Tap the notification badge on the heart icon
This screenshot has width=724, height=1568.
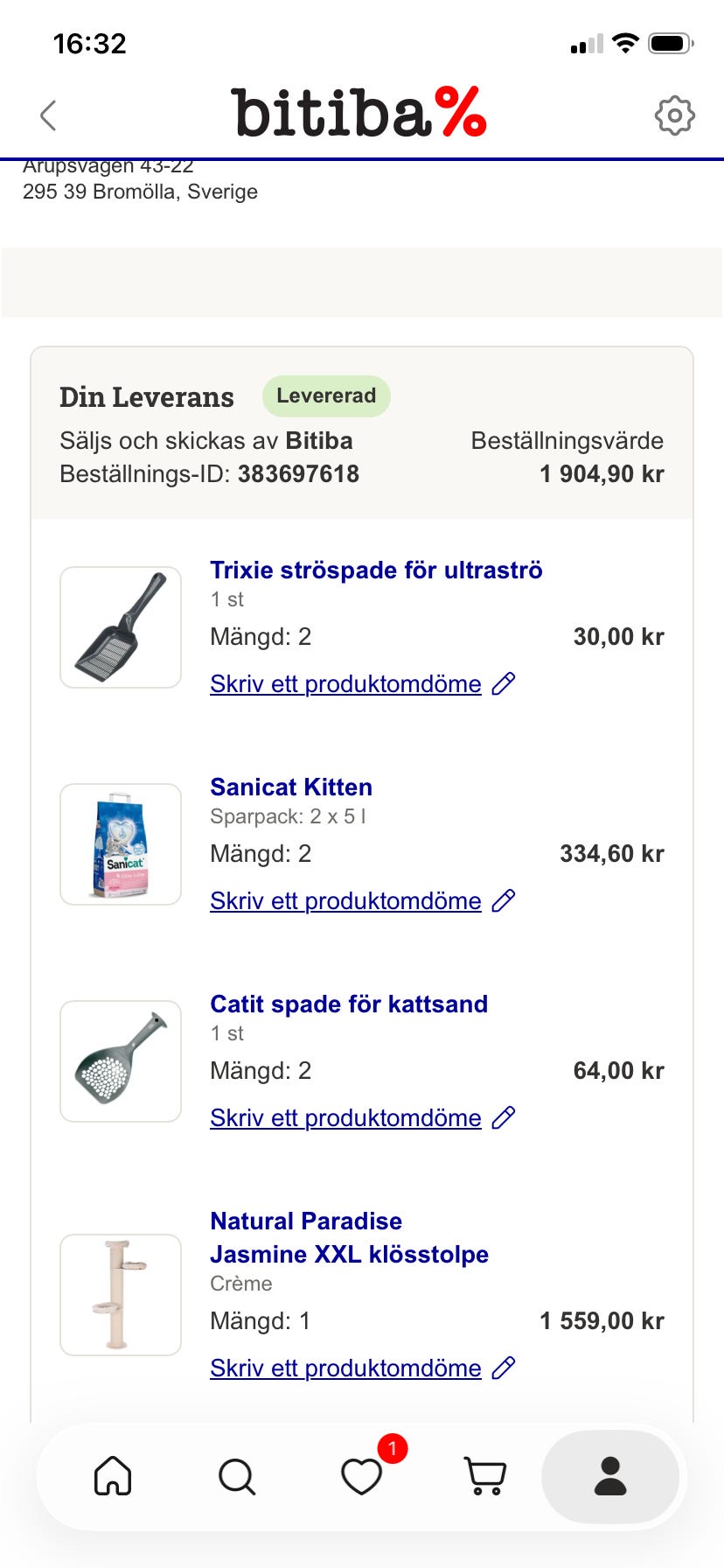(x=391, y=1442)
